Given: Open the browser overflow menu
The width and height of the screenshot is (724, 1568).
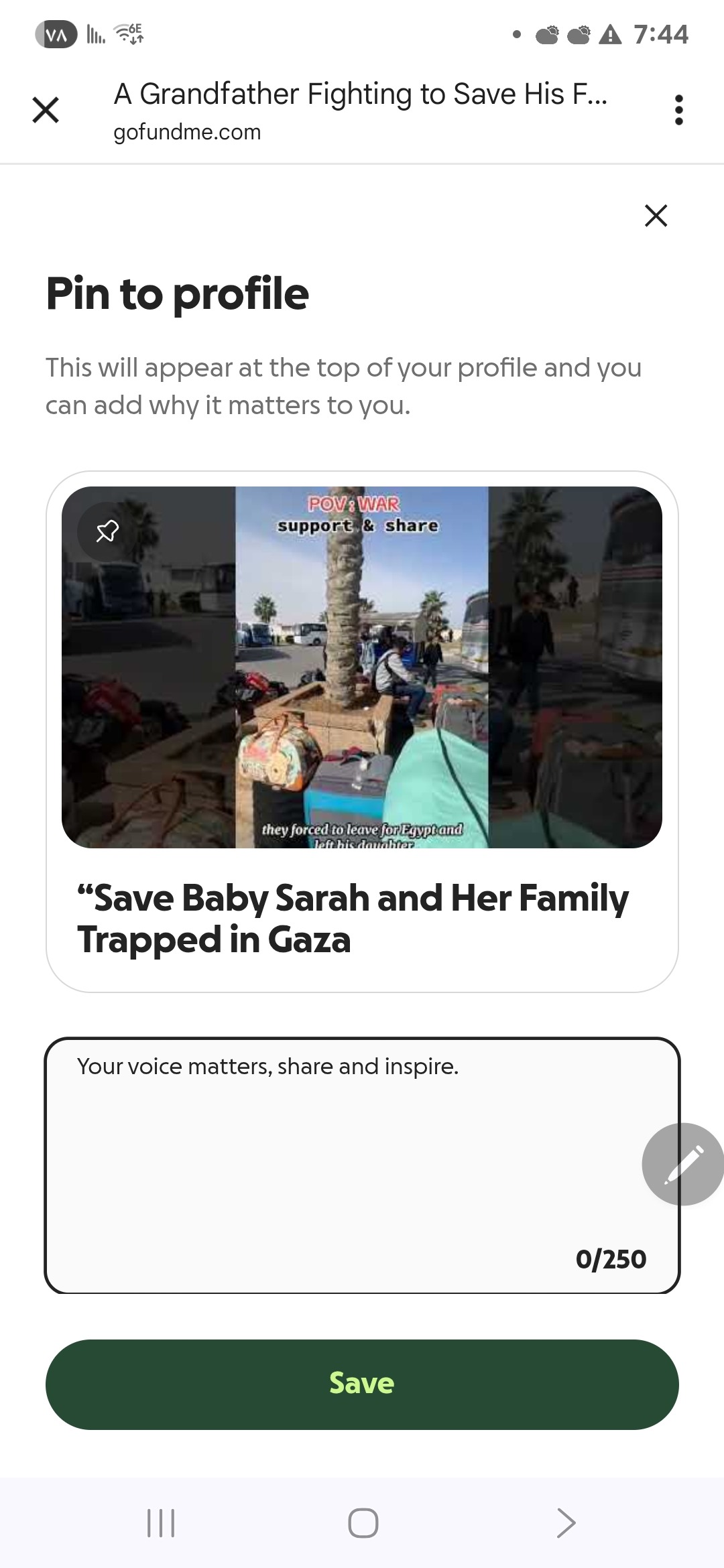Looking at the screenshot, I should pos(678,110).
